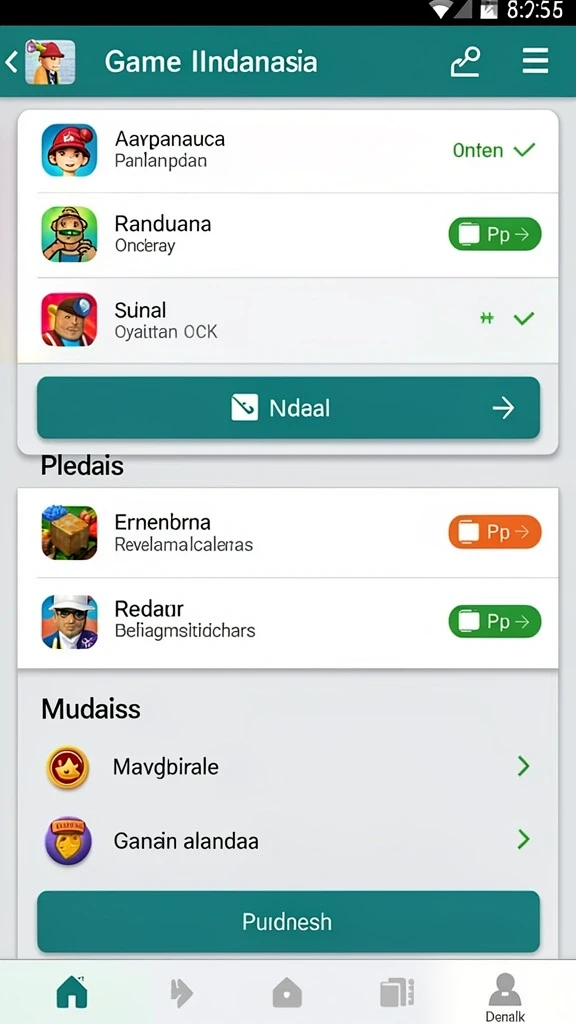Tap the orange Pp button beside Ernenbrna

click(x=494, y=532)
